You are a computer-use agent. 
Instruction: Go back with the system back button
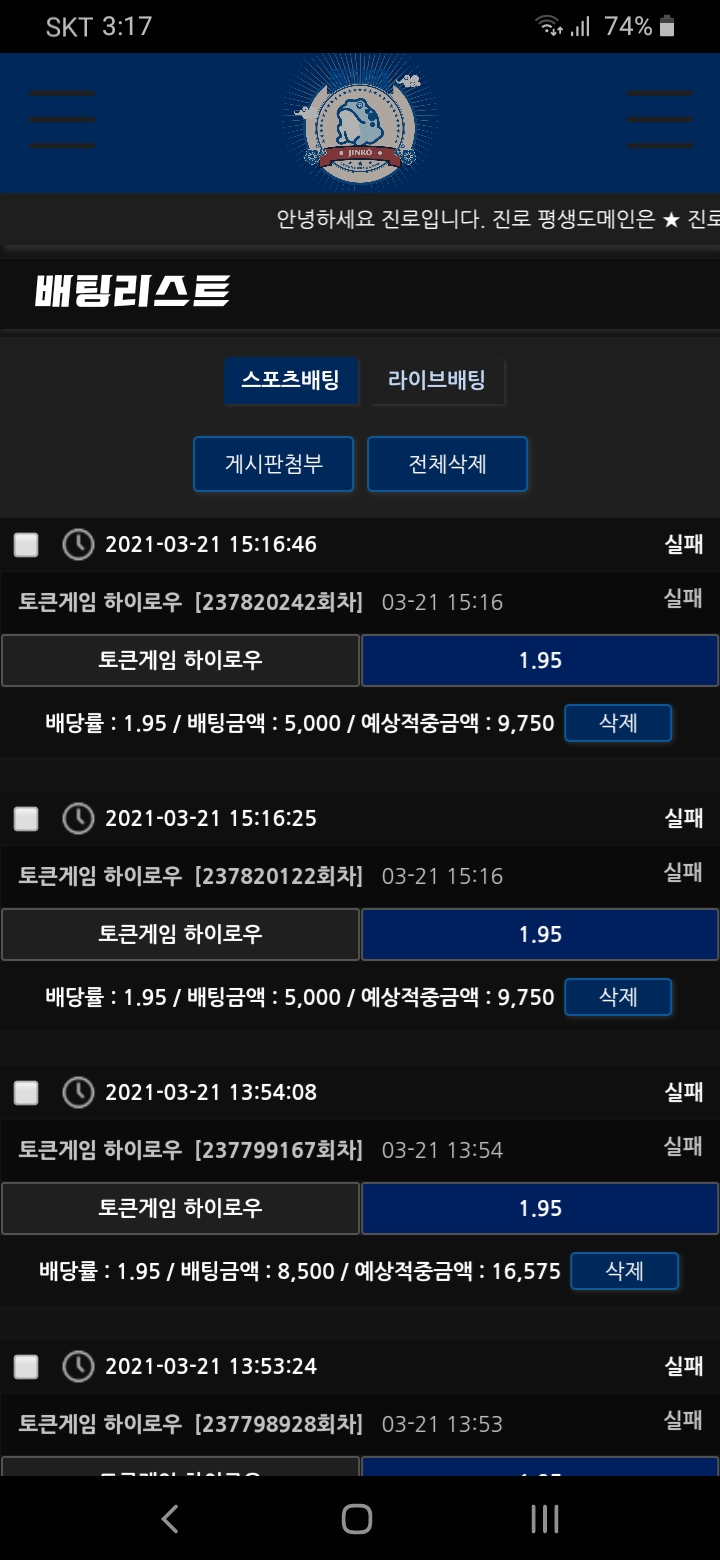tap(170, 1519)
